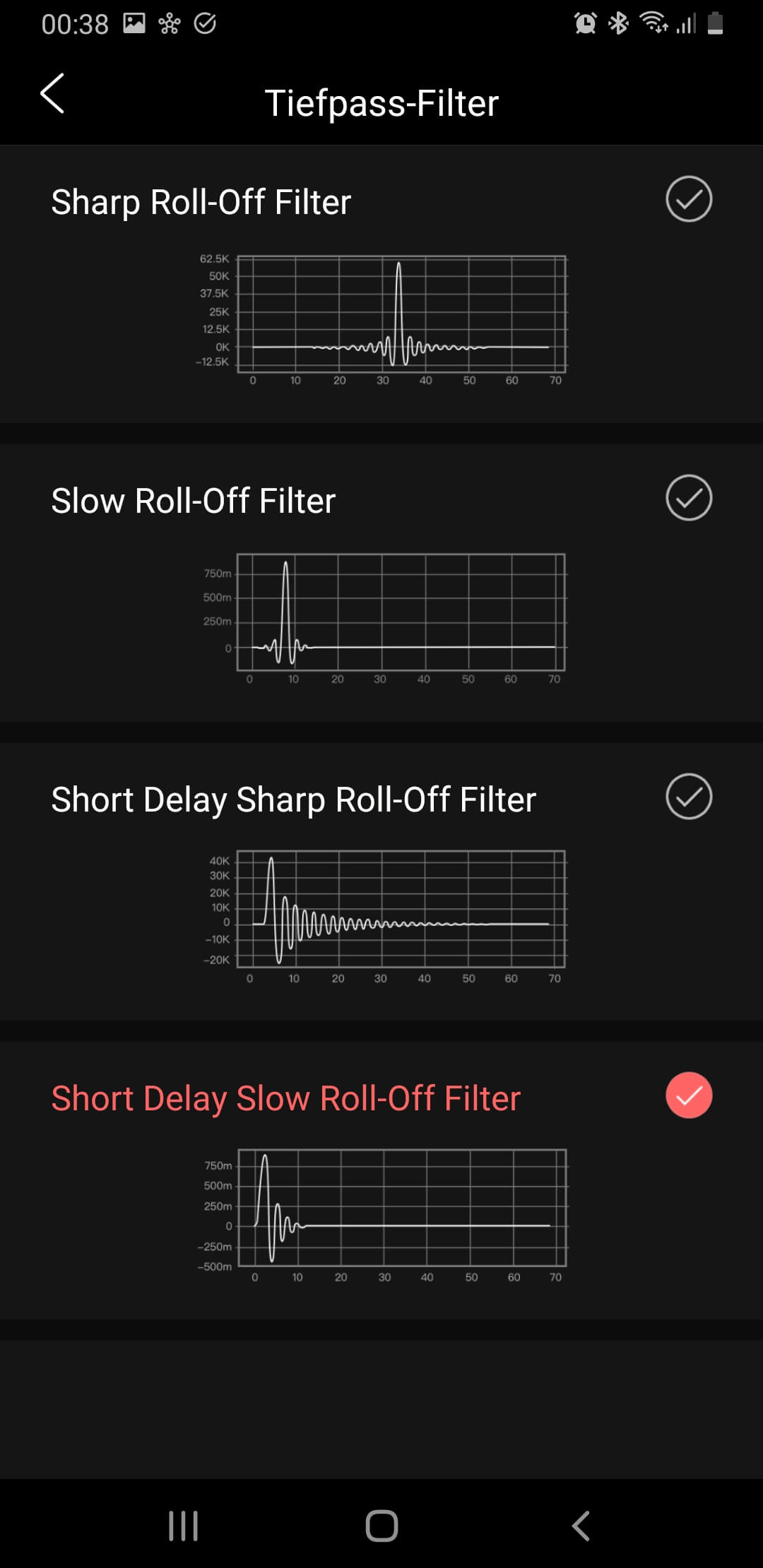
Task: Go back from Tiefpass-Filter screen
Action: (x=53, y=94)
